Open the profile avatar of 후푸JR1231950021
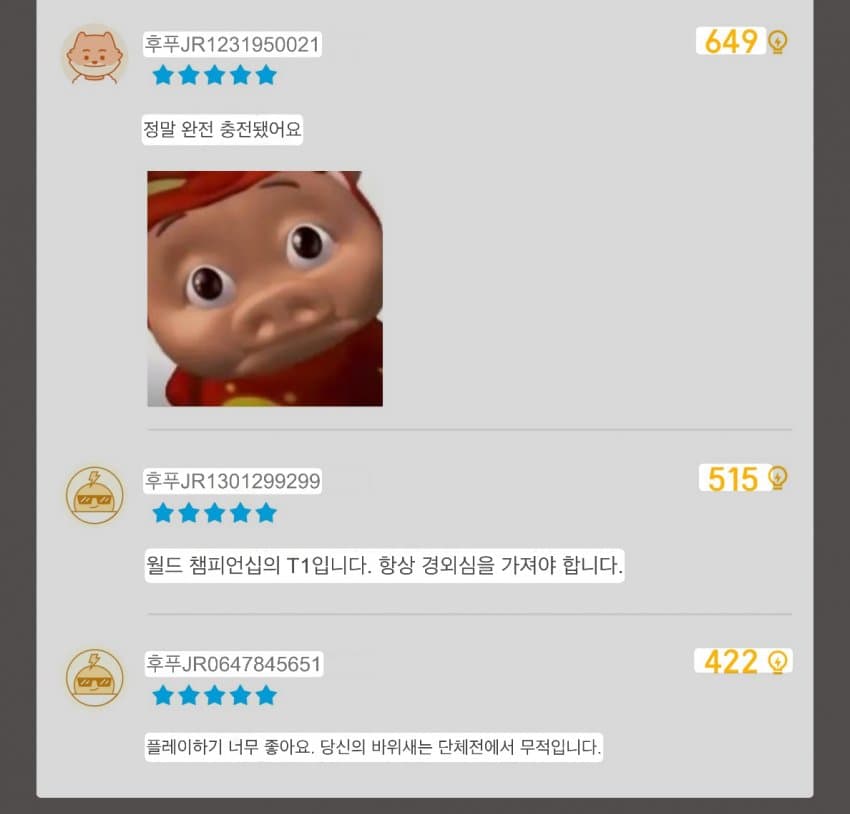This screenshot has width=850, height=814. point(94,56)
